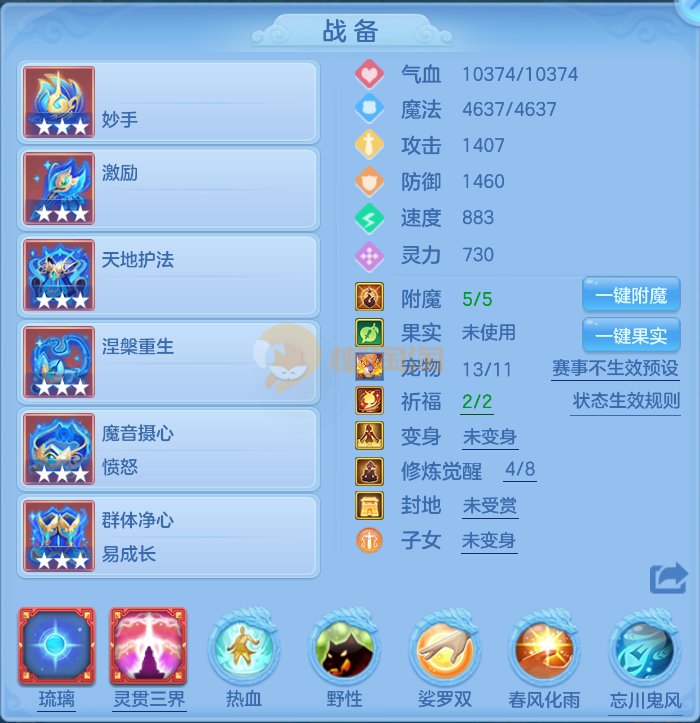Select the 野性 trait icon
700x723 pixels.
point(344,650)
